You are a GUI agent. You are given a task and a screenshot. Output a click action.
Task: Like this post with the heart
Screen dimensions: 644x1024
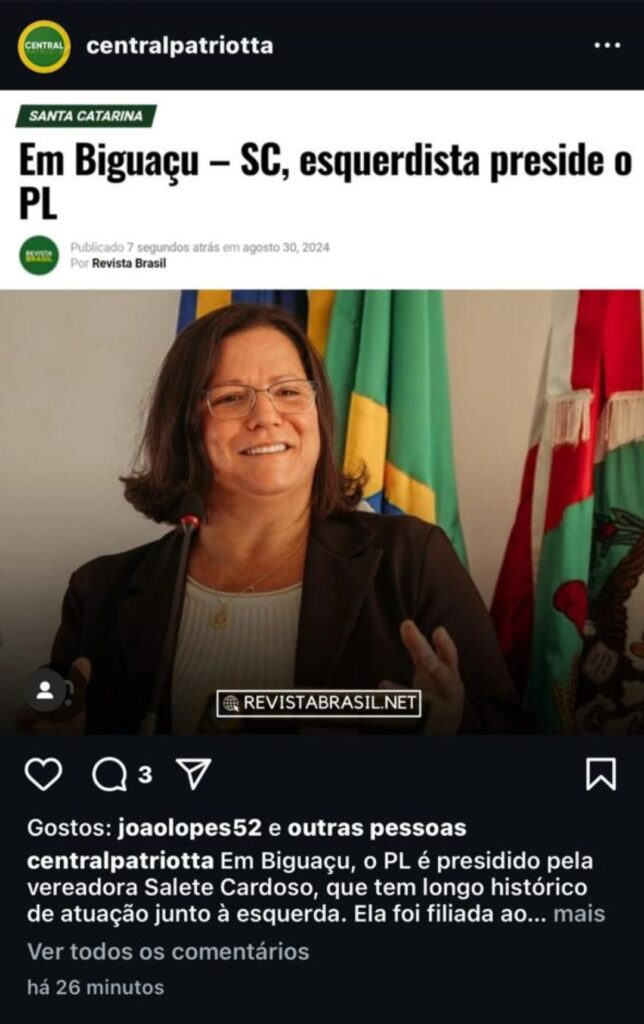(x=43, y=774)
